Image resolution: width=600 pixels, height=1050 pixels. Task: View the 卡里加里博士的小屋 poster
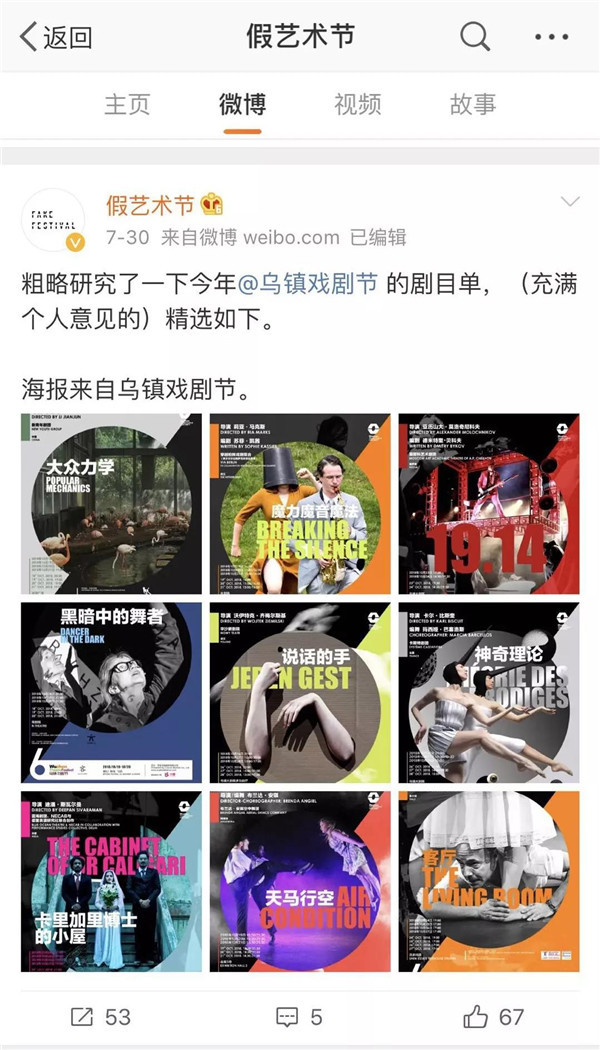(x=111, y=881)
